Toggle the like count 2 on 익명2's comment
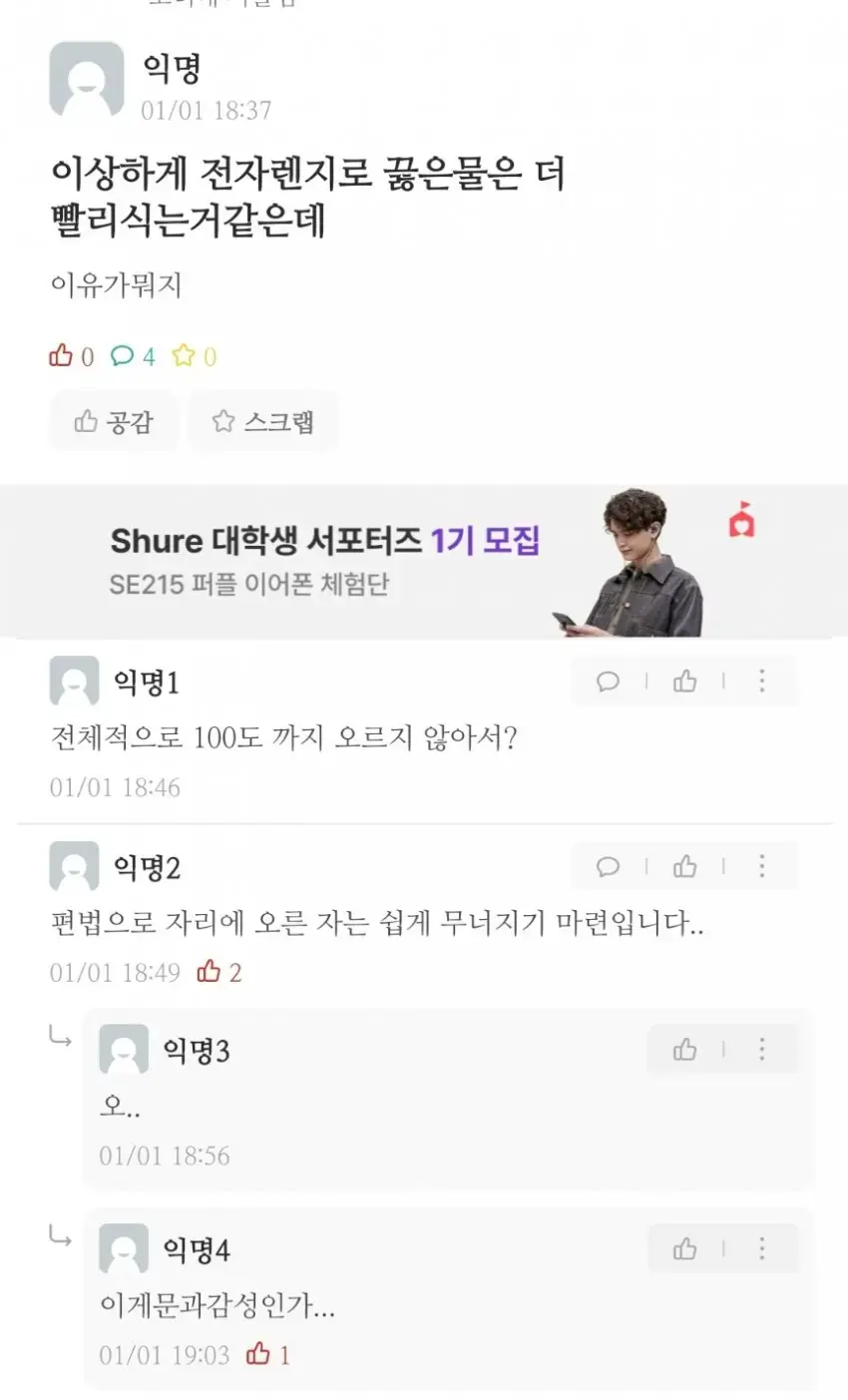 tap(218, 971)
